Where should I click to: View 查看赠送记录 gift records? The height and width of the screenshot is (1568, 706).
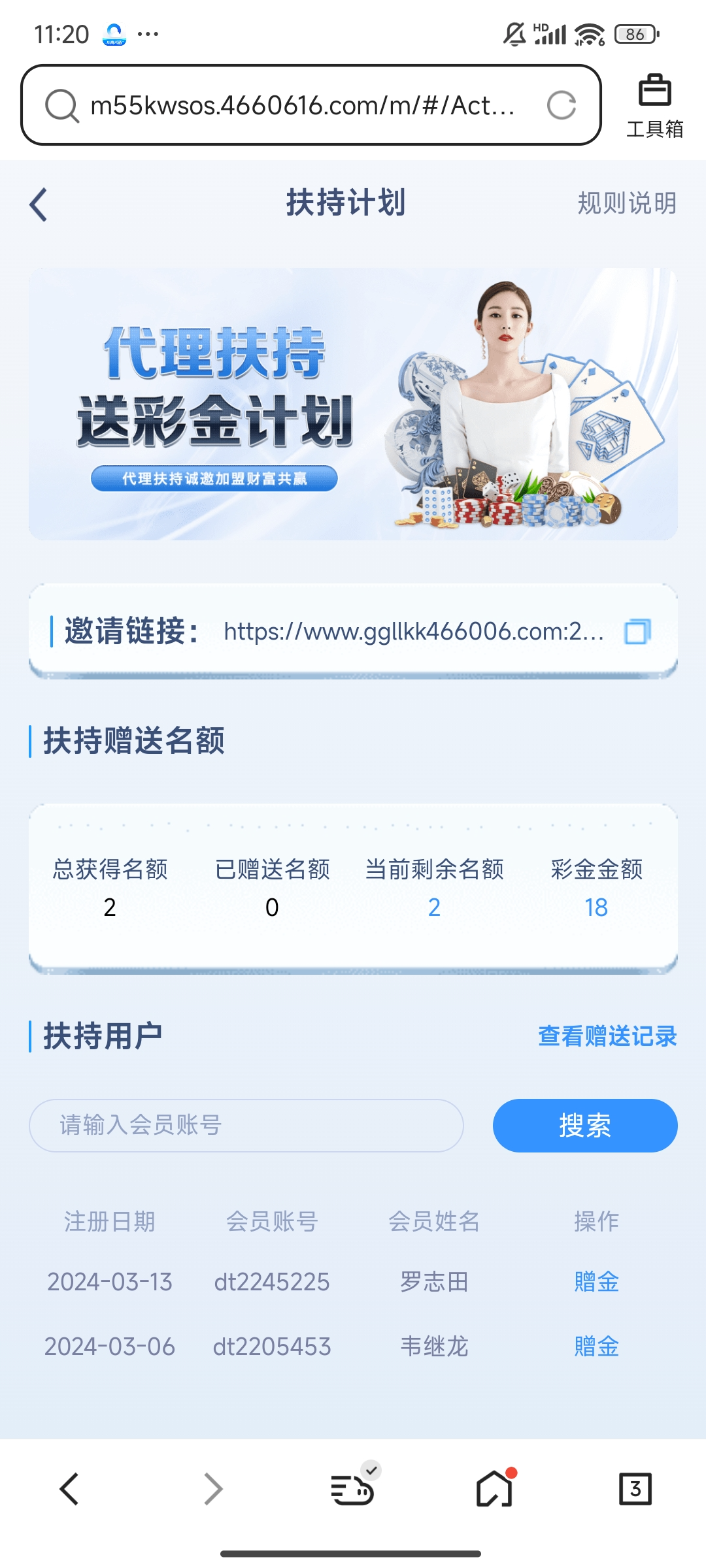607,1036
